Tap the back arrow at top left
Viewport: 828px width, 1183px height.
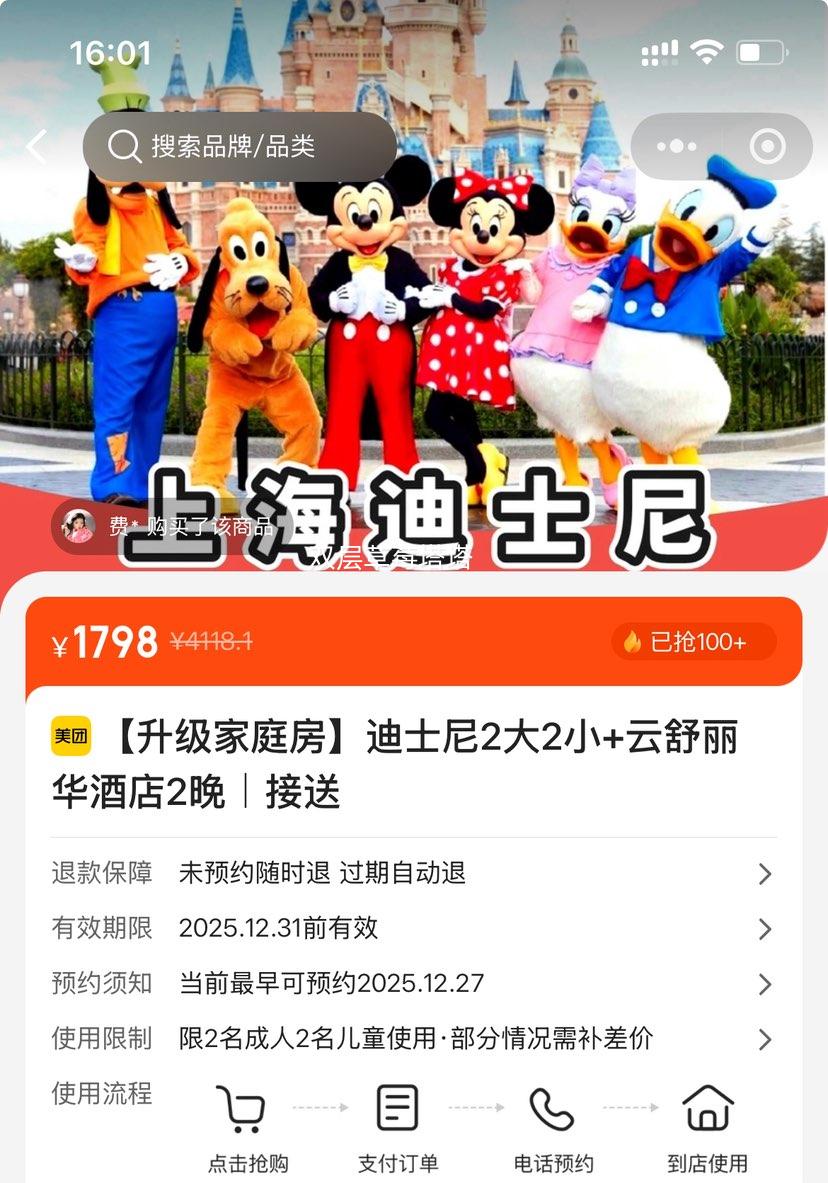coord(36,146)
